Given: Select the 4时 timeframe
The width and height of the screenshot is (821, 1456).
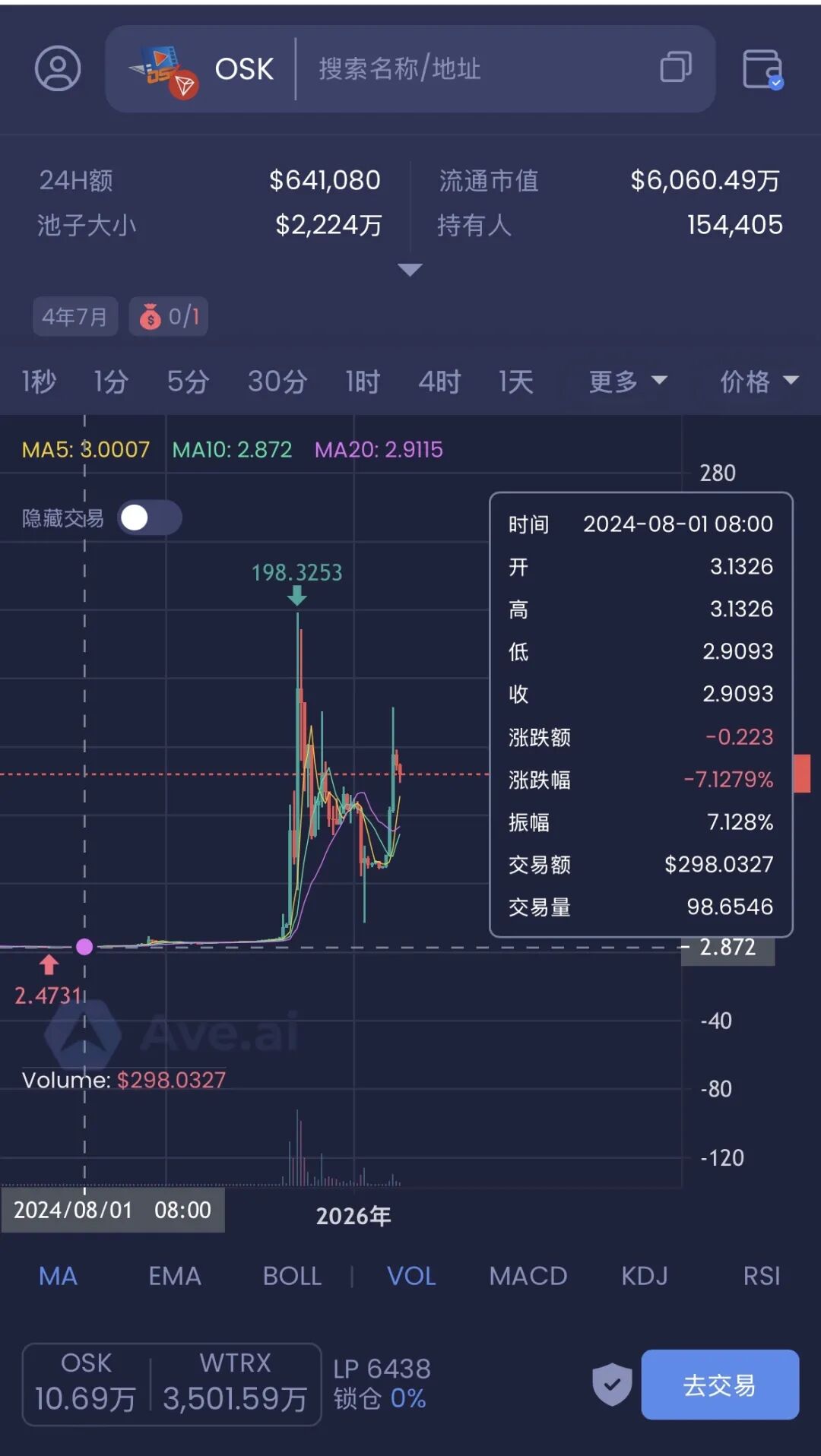Looking at the screenshot, I should 439,381.
